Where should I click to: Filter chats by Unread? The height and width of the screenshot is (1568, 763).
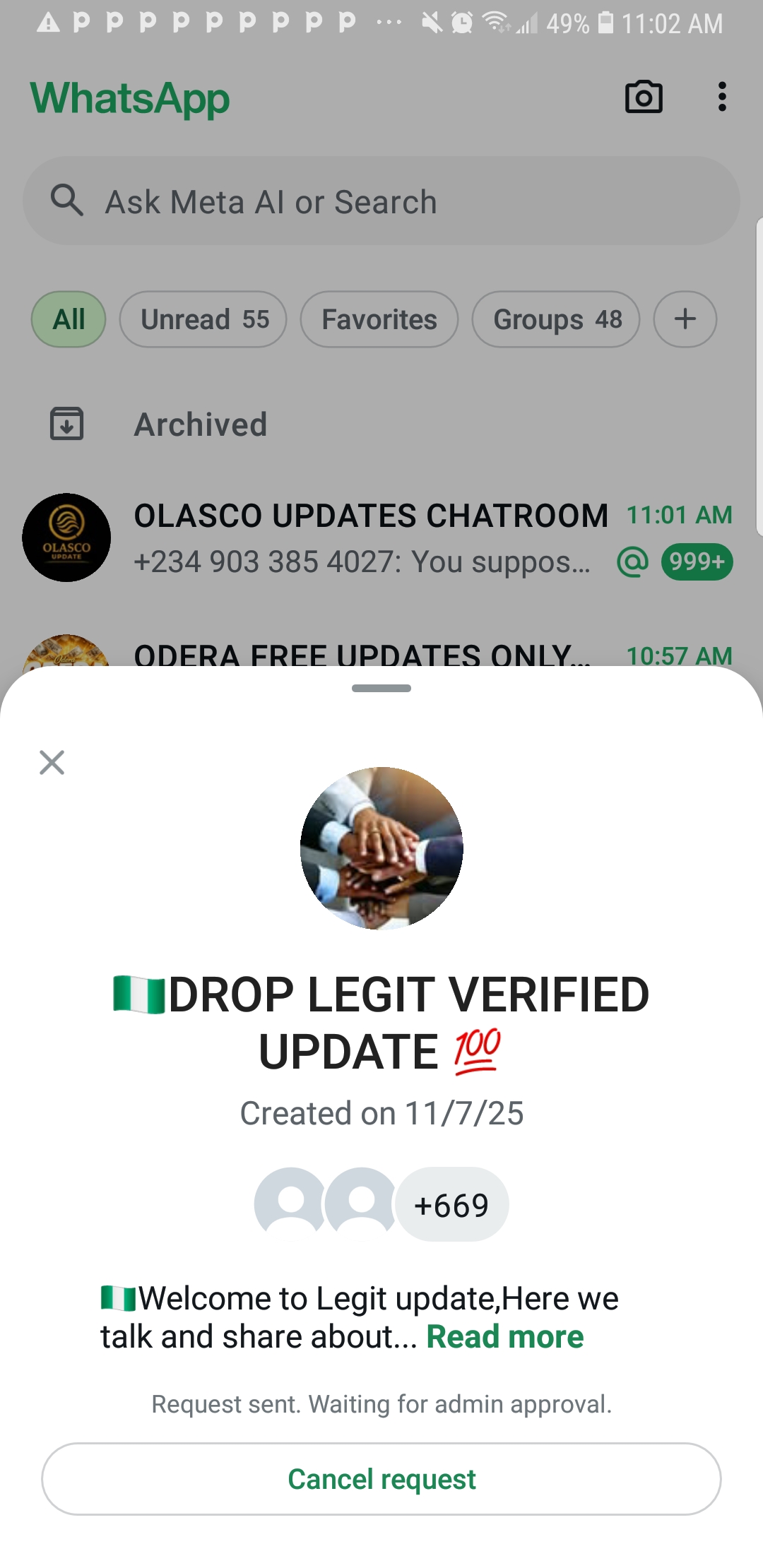pos(203,319)
